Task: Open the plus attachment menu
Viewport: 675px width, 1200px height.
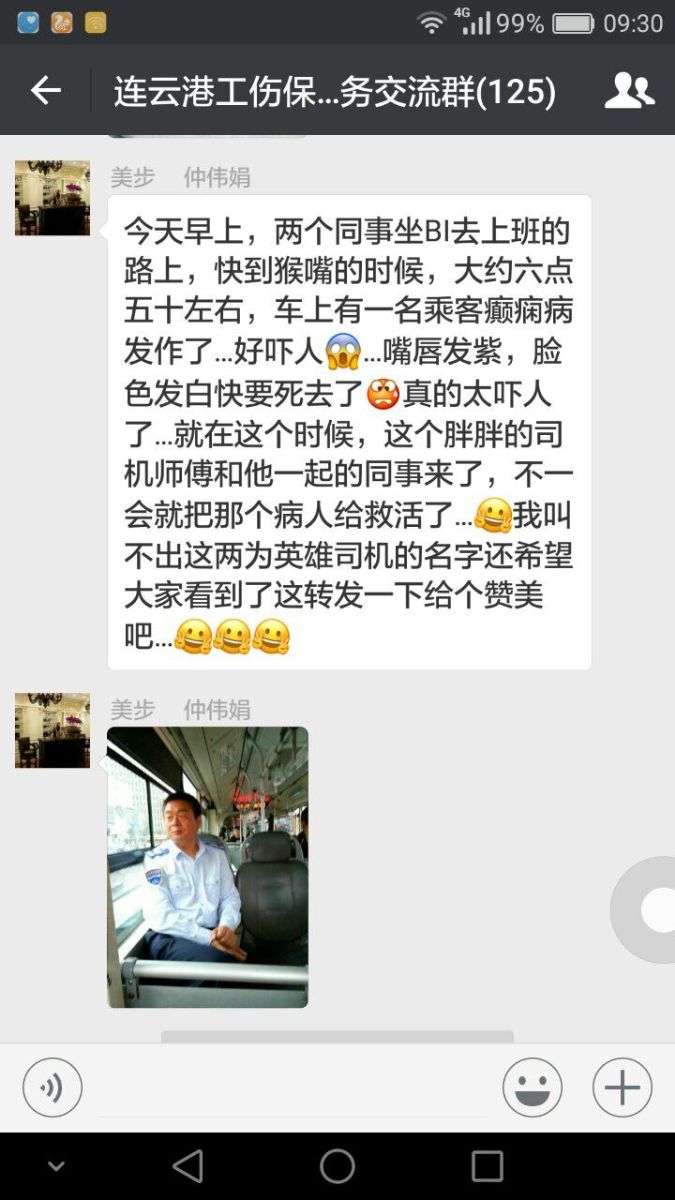Action: 622,1087
